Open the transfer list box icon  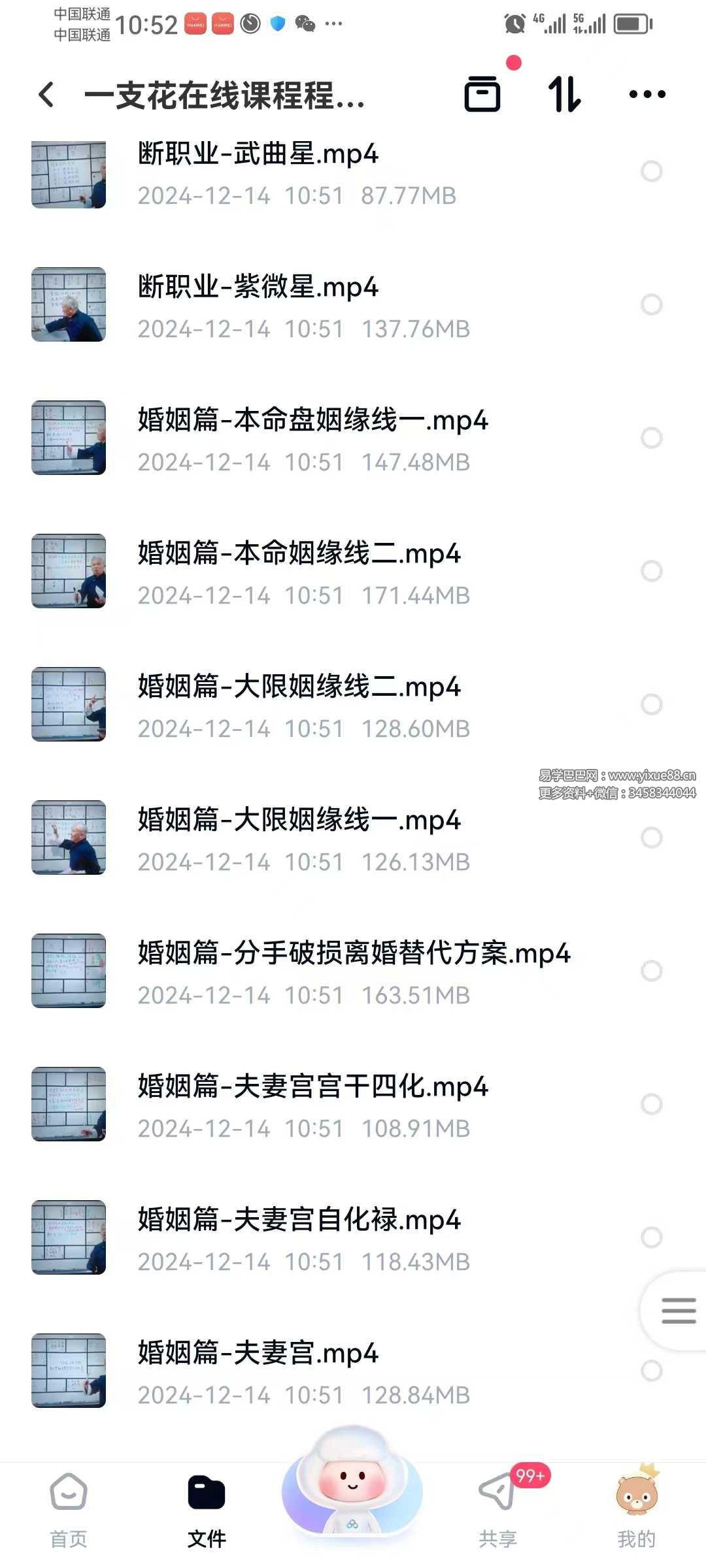point(482,94)
